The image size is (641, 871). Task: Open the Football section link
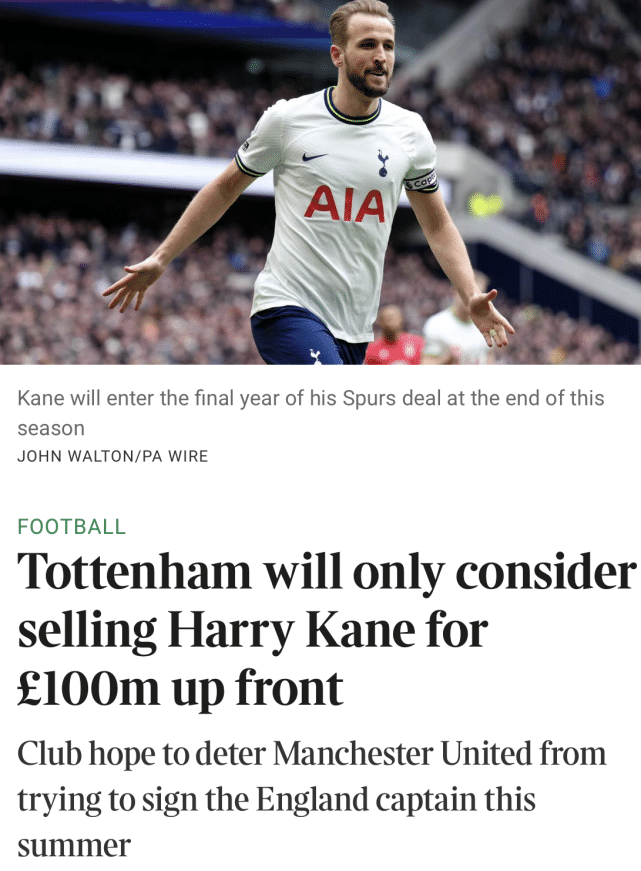72,527
